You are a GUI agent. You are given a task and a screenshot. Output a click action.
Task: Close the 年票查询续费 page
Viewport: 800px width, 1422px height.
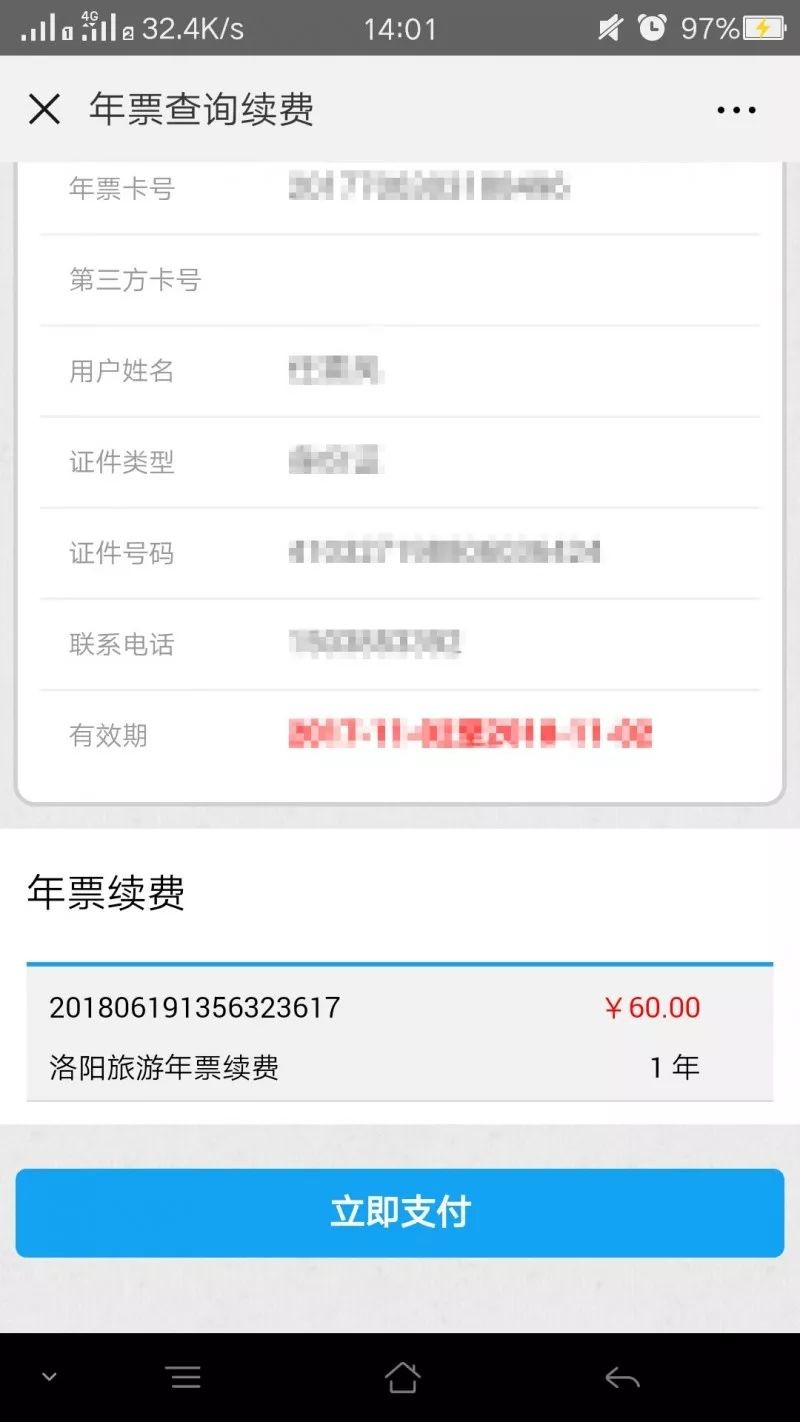point(45,109)
